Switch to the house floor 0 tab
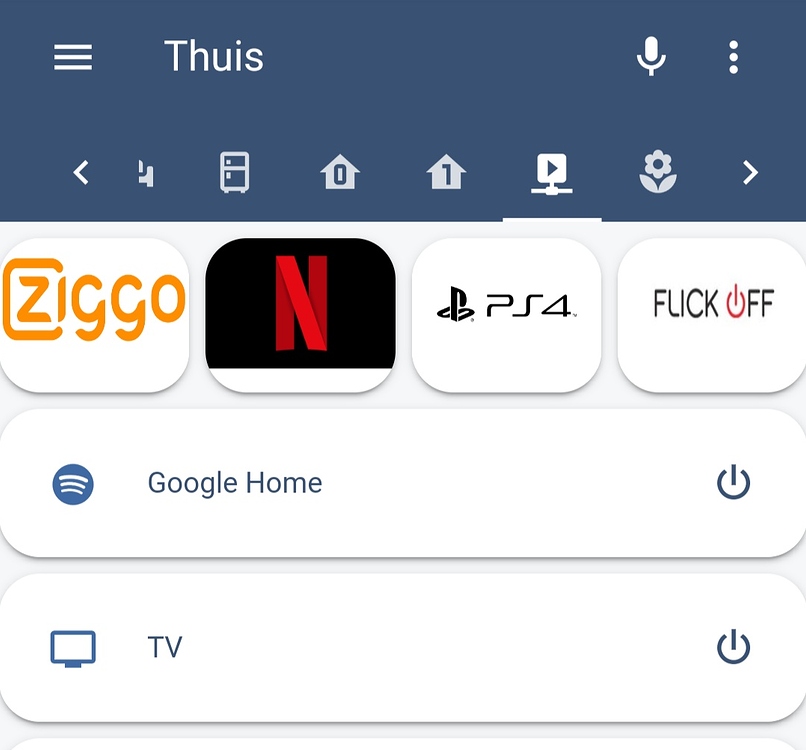Screen dimensions: 806x750 click(340, 173)
